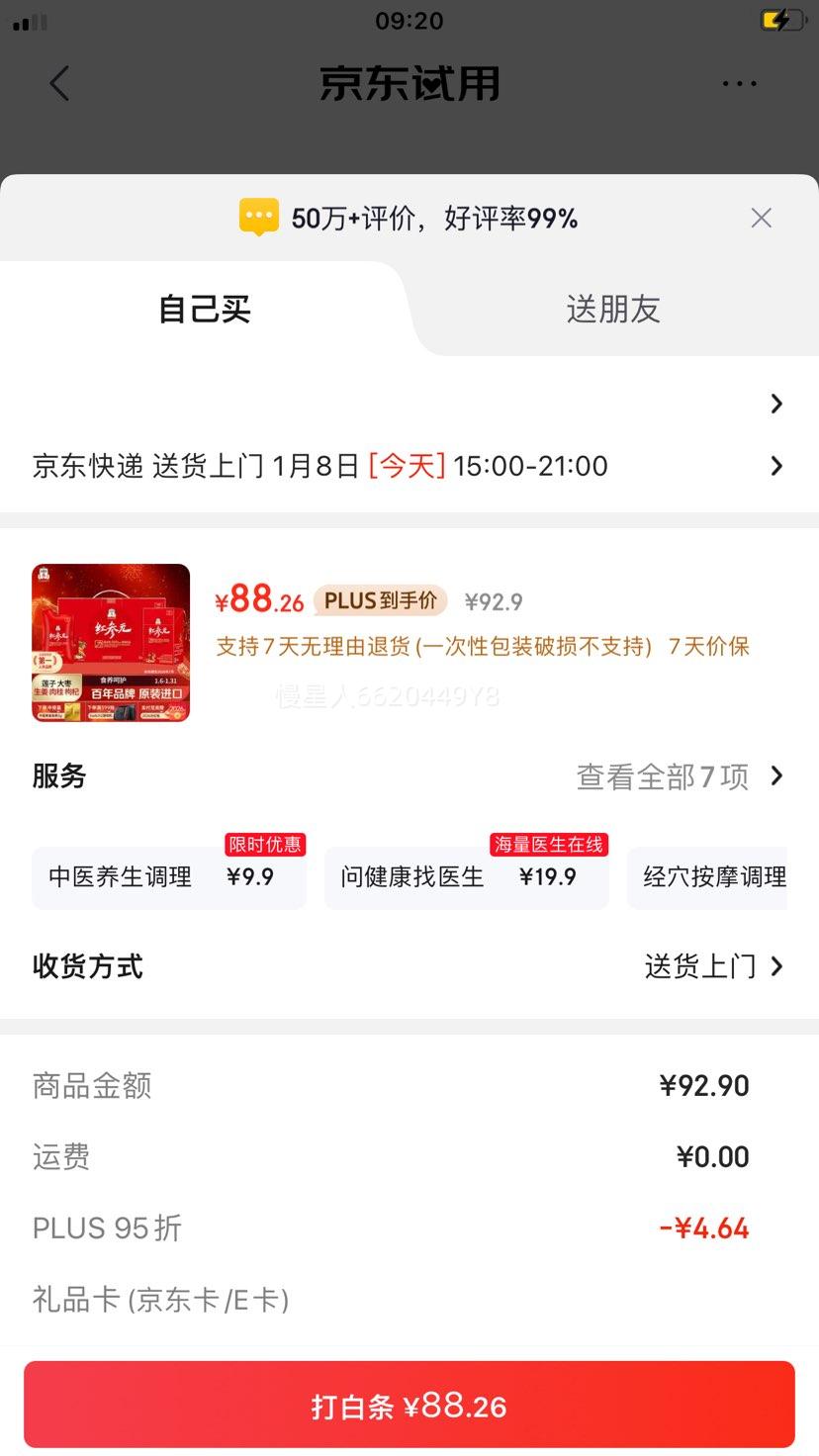Dismiss the 50万+评价 review banner
The width and height of the screenshot is (819, 1456).
tap(761, 218)
